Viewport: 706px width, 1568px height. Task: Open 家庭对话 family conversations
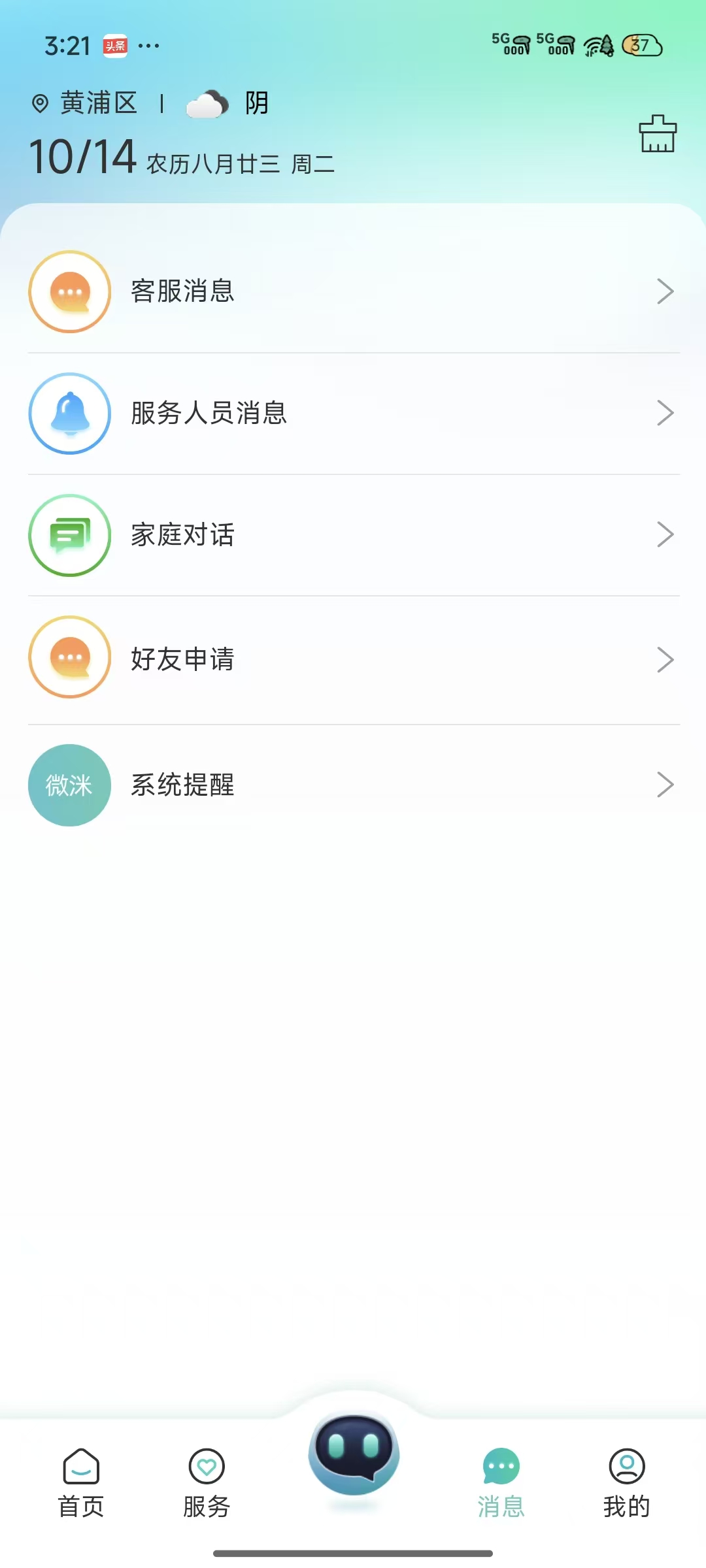353,535
